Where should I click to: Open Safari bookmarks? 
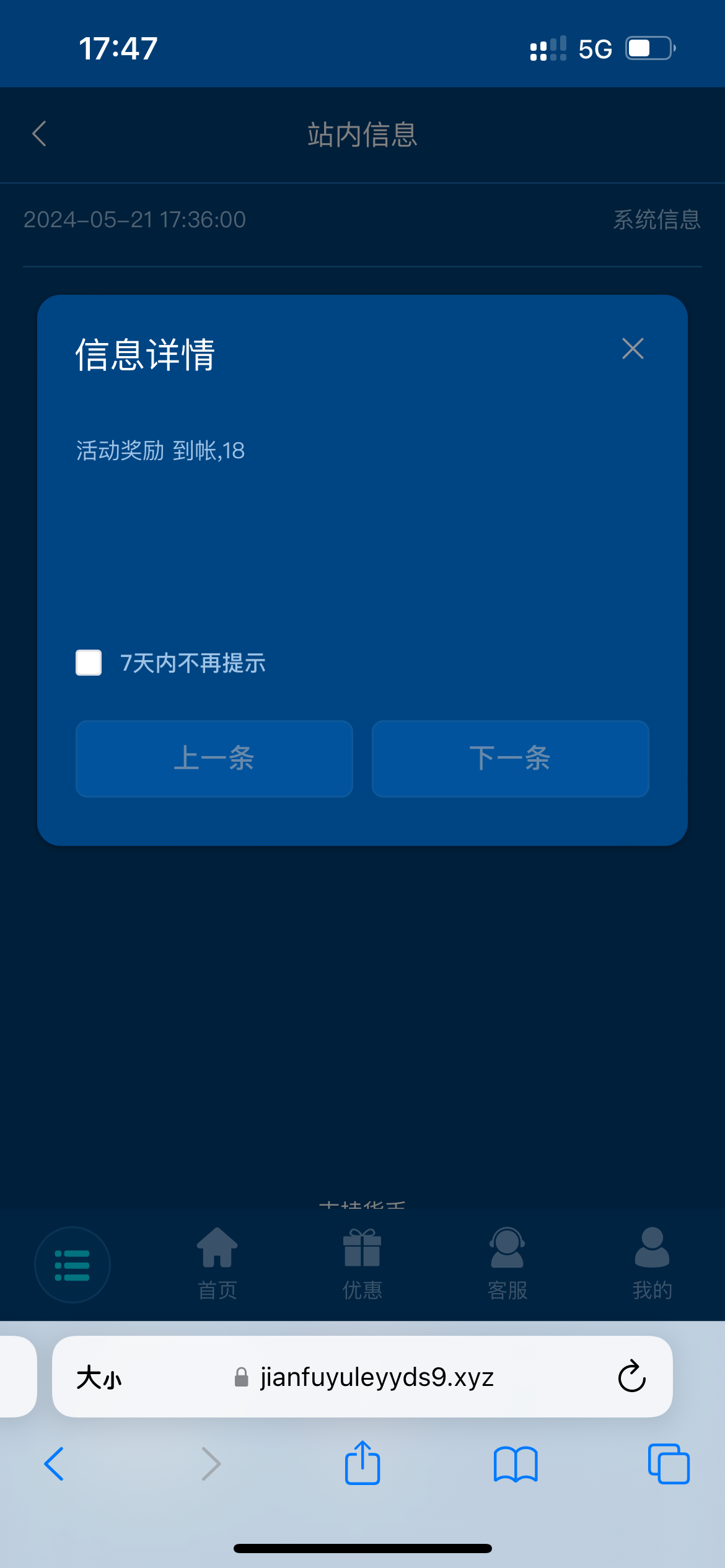pyautogui.click(x=516, y=1464)
